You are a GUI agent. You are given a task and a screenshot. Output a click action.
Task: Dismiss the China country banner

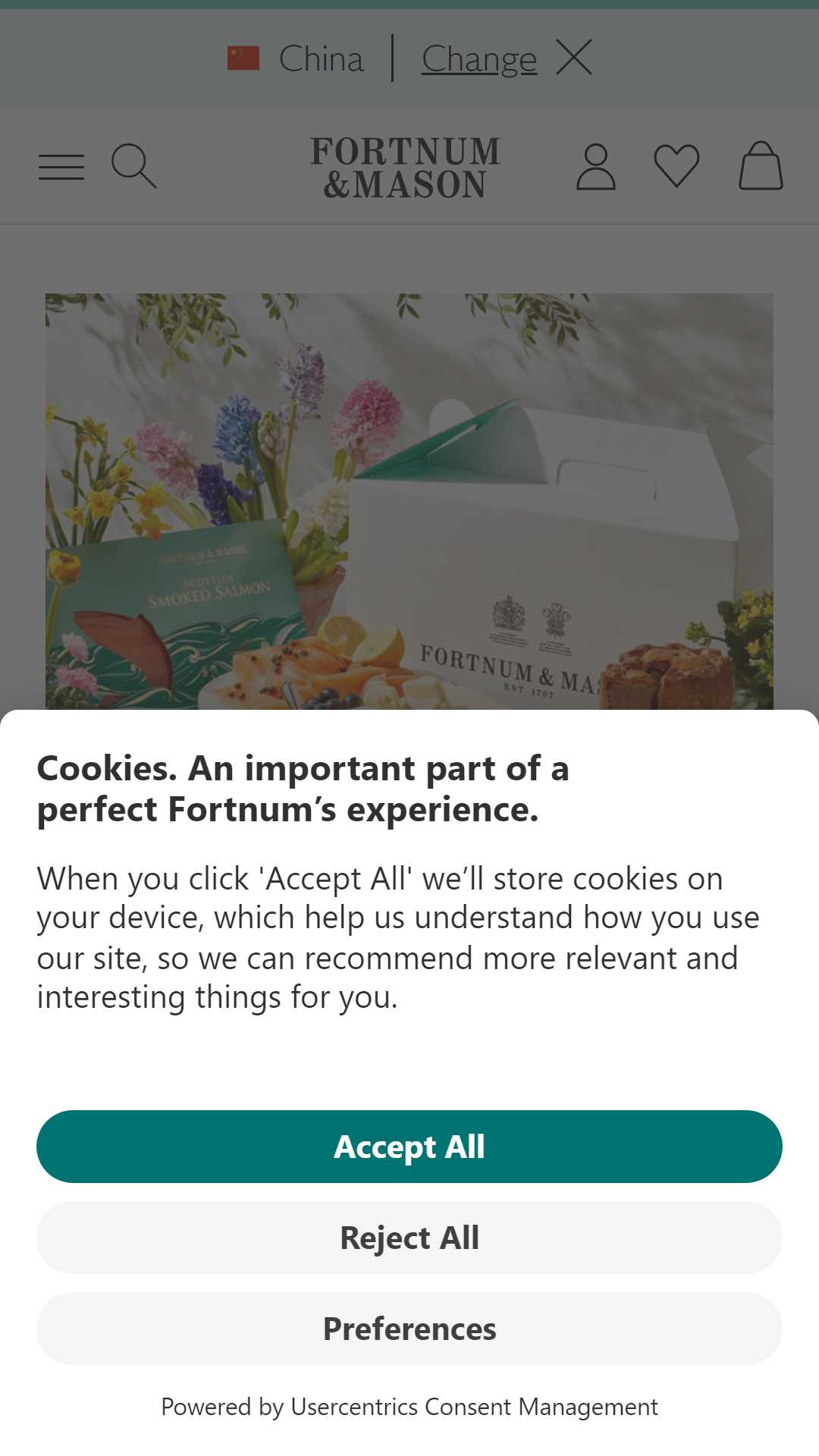(x=574, y=58)
